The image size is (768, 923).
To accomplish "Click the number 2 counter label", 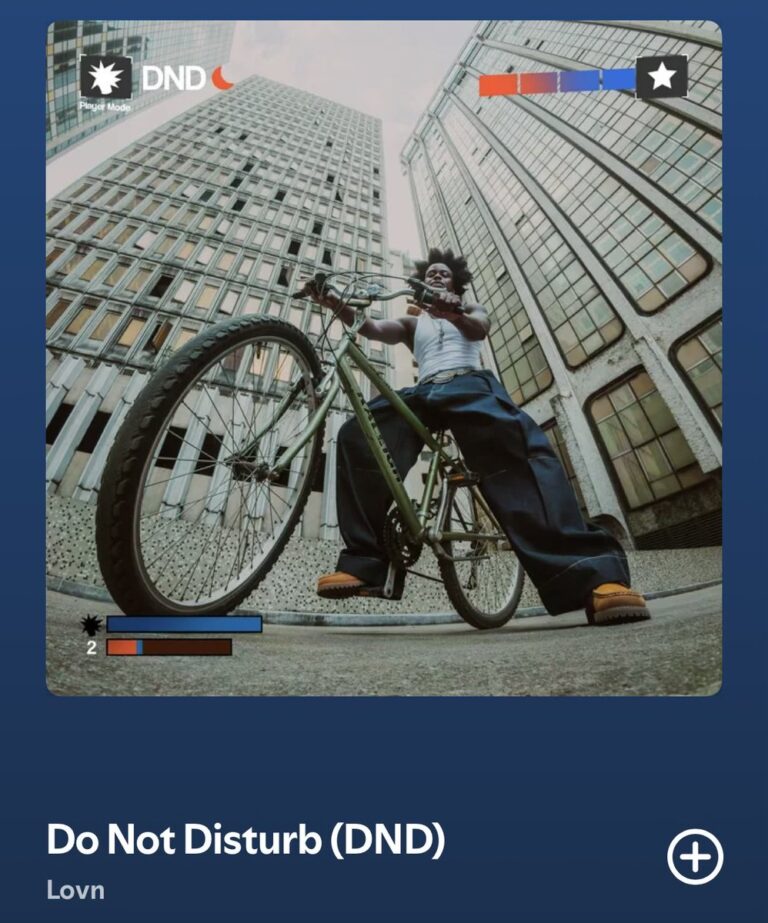I will (91, 647).
